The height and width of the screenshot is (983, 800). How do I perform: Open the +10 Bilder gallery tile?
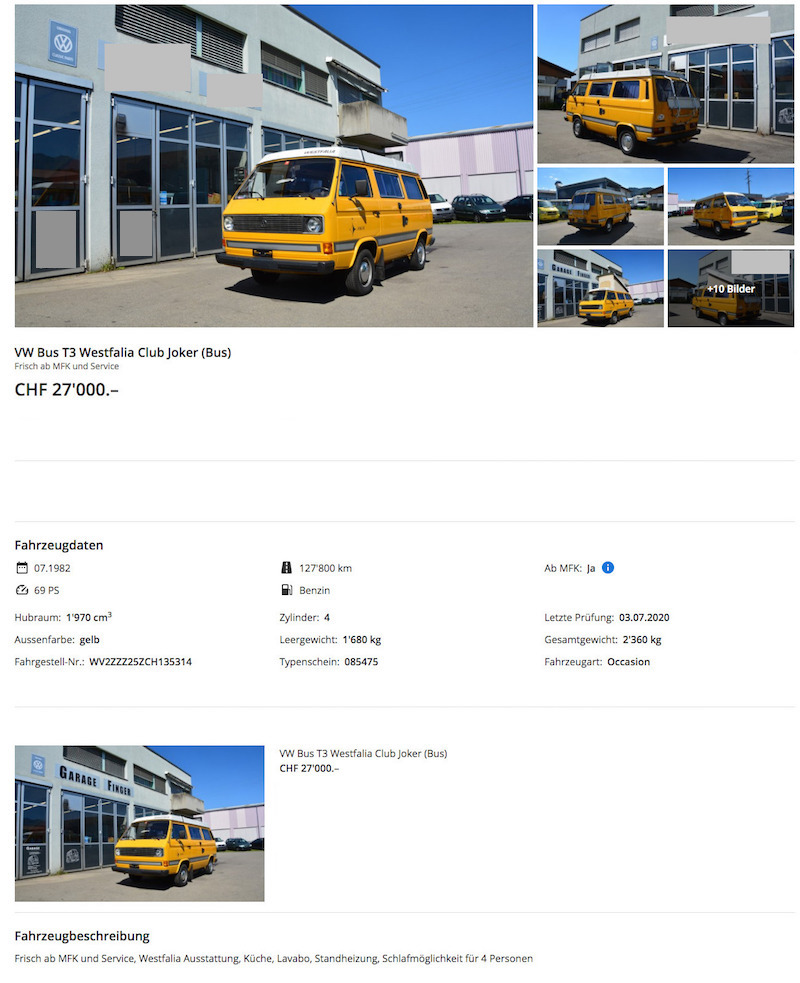[x=730, y=288]
